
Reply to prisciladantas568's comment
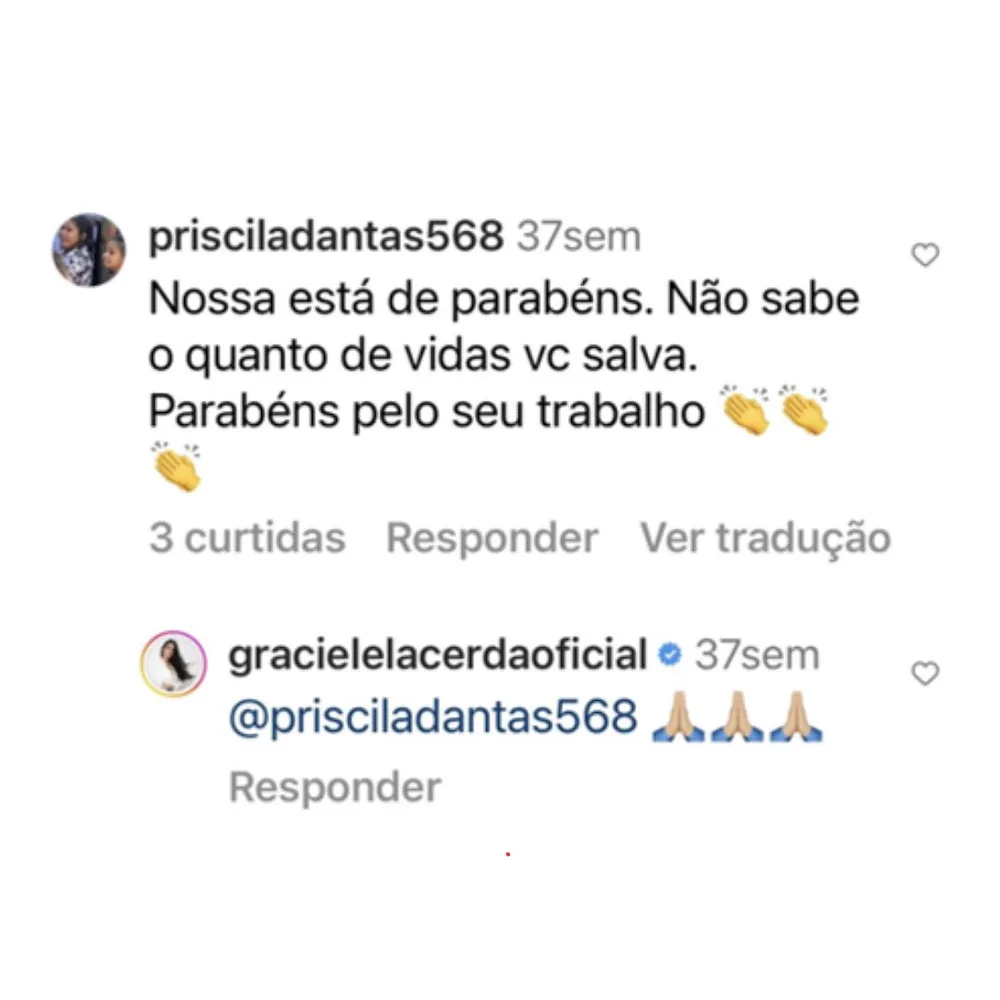tap(492, 538)
